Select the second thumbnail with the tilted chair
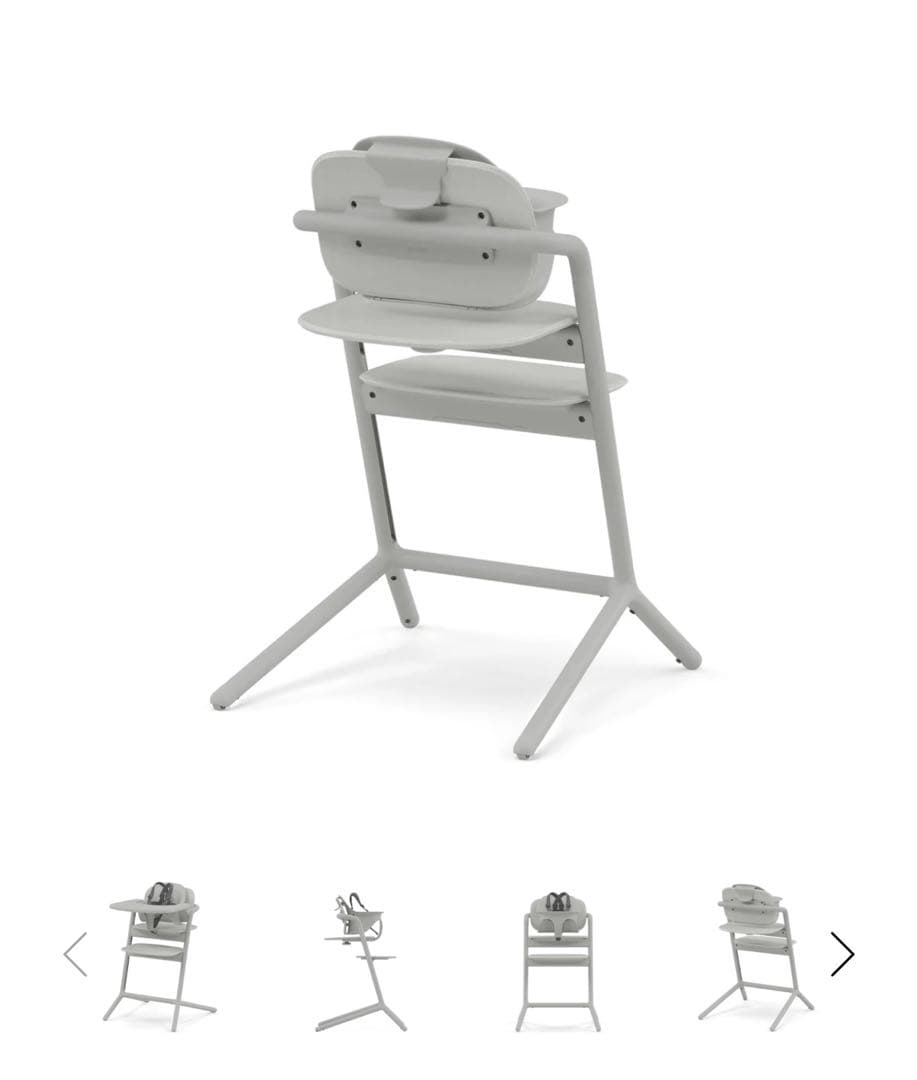918x1080 pixels. [360, 955]
